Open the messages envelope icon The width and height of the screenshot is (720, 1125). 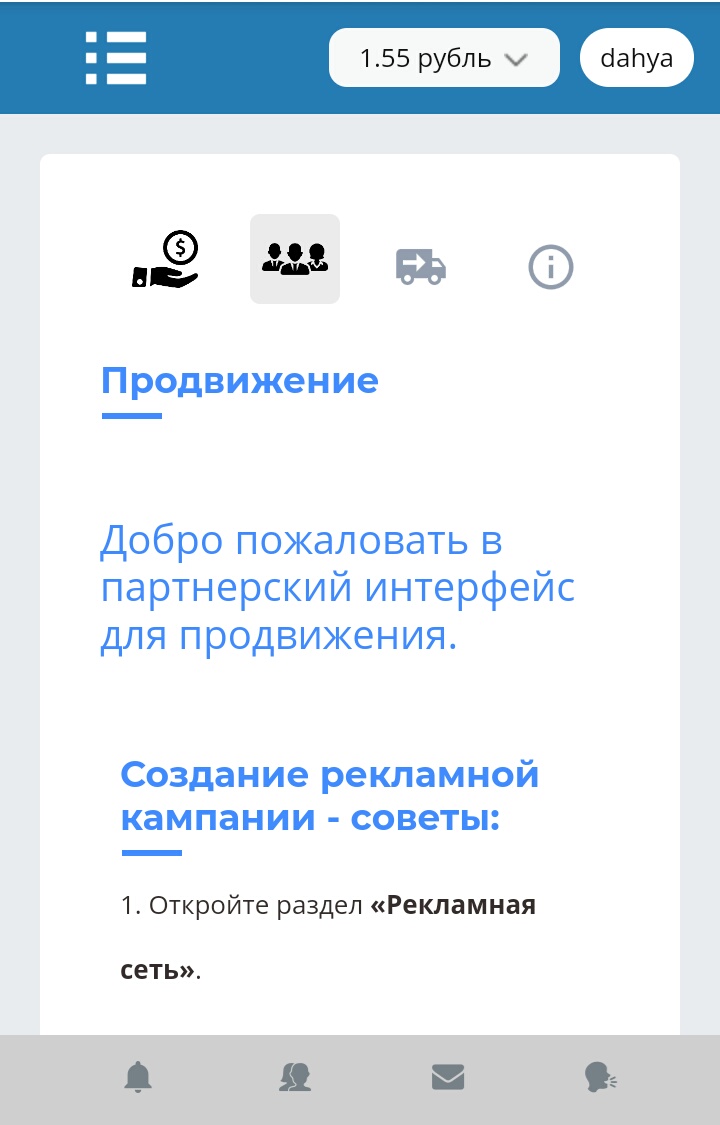pyautogui.click(x=448, y=1077)
